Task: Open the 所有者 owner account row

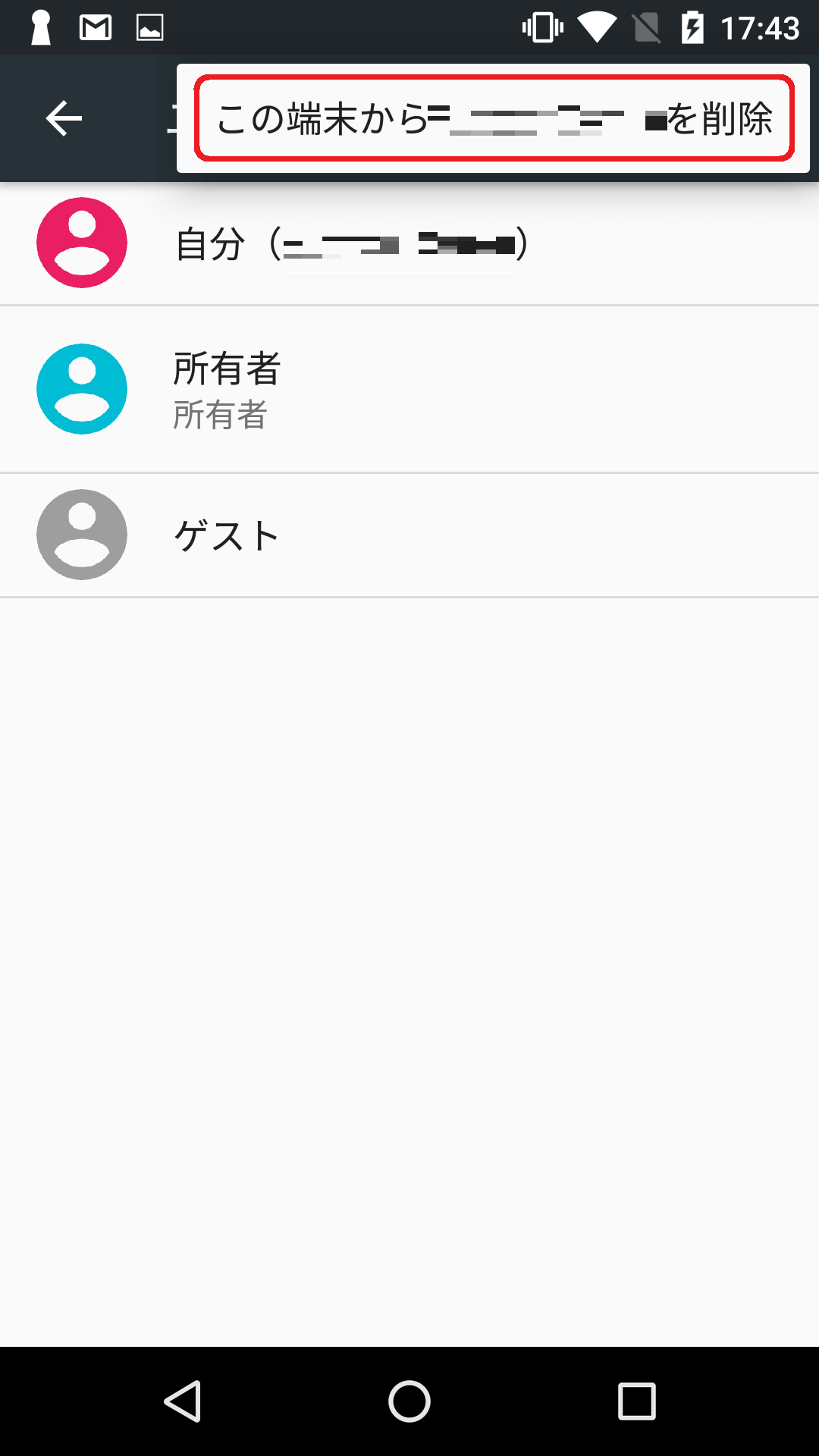Action: pos(409,389)
